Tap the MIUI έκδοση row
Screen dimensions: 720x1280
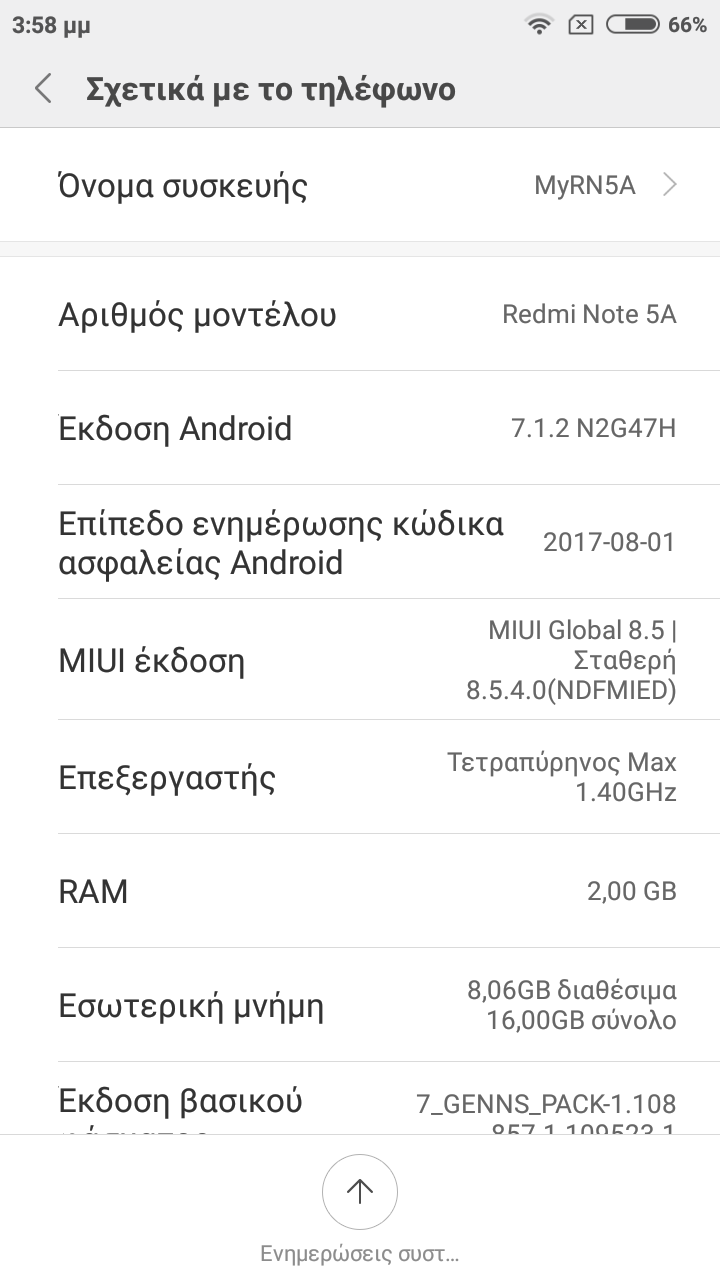click(x=360, y=660)
